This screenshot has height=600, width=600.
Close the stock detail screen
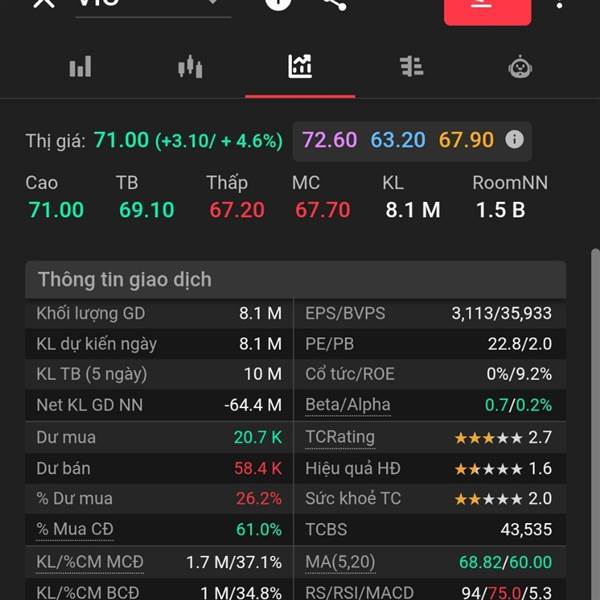pos(43,4)
